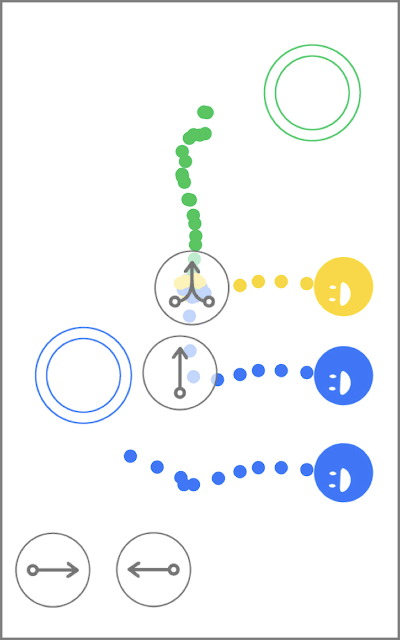Tap the yellow face emitter

[343, 287]
